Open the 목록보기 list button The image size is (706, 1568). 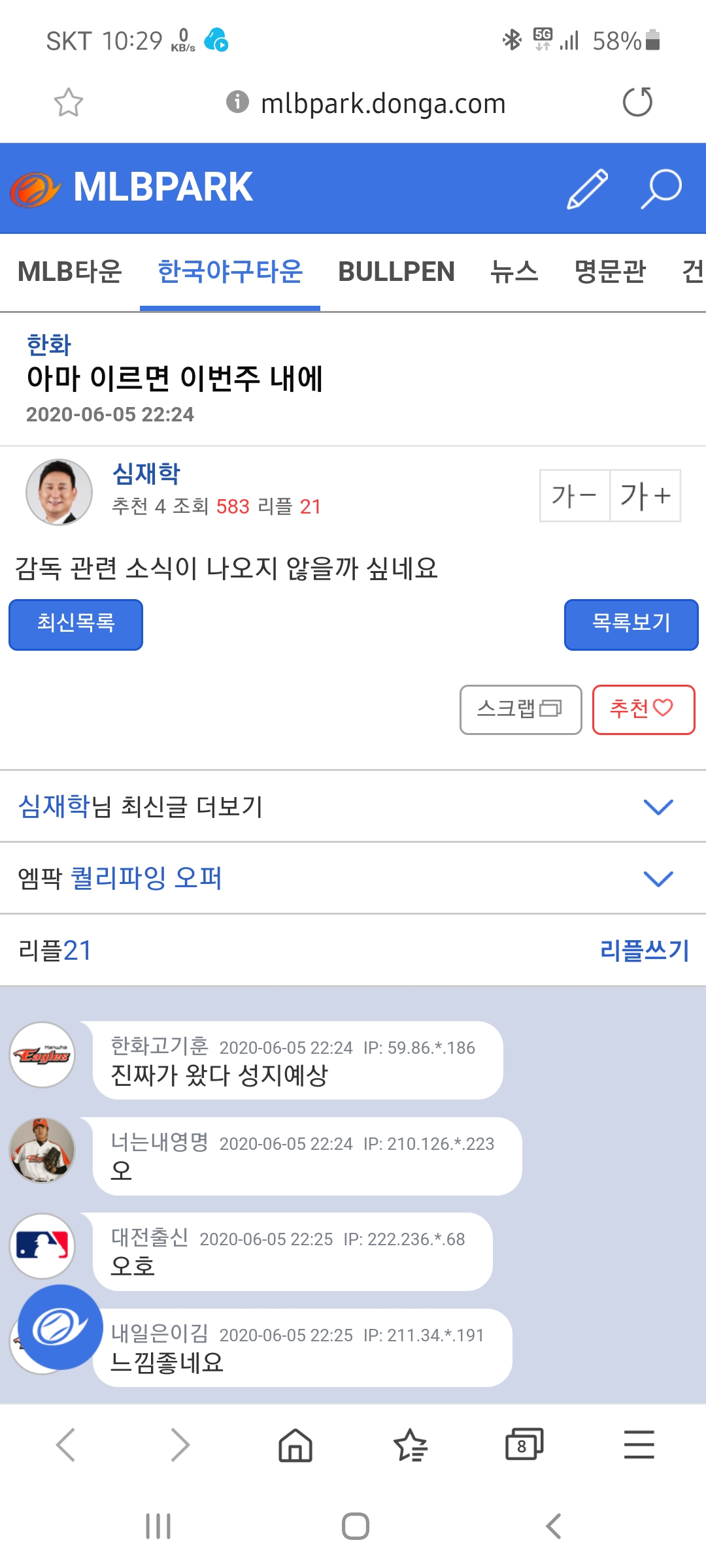point(631,625)
